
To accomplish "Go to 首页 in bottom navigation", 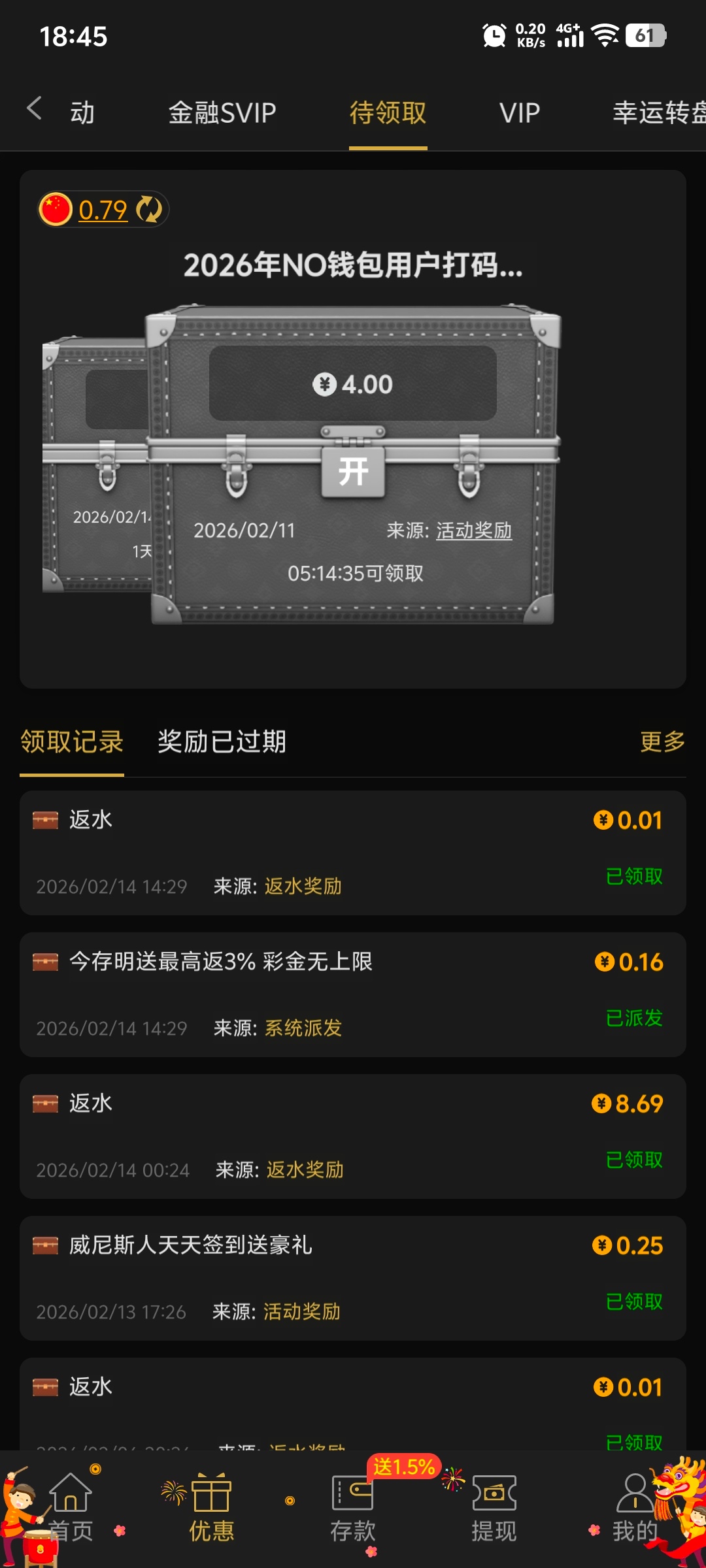I will 71,1510.
